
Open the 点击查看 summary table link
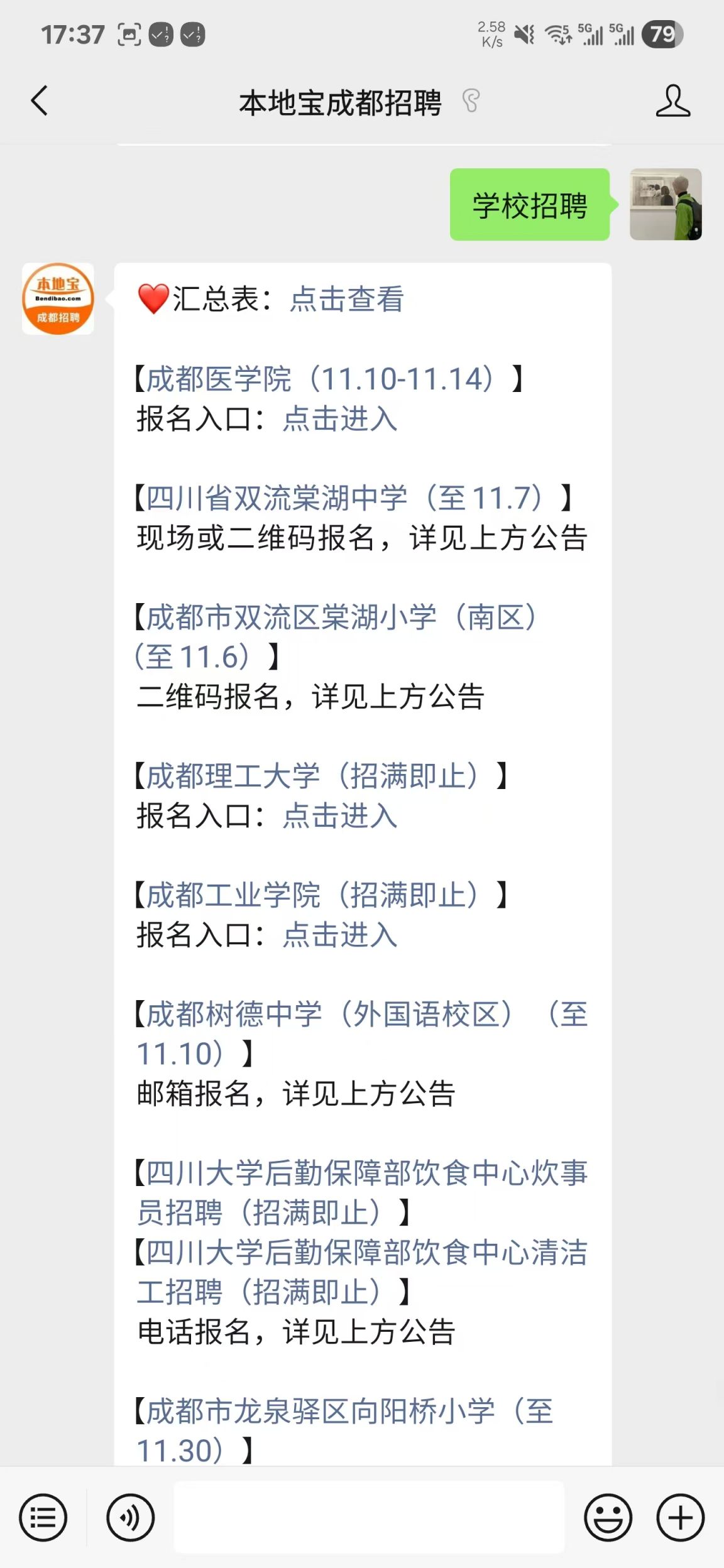click(346, 298)
